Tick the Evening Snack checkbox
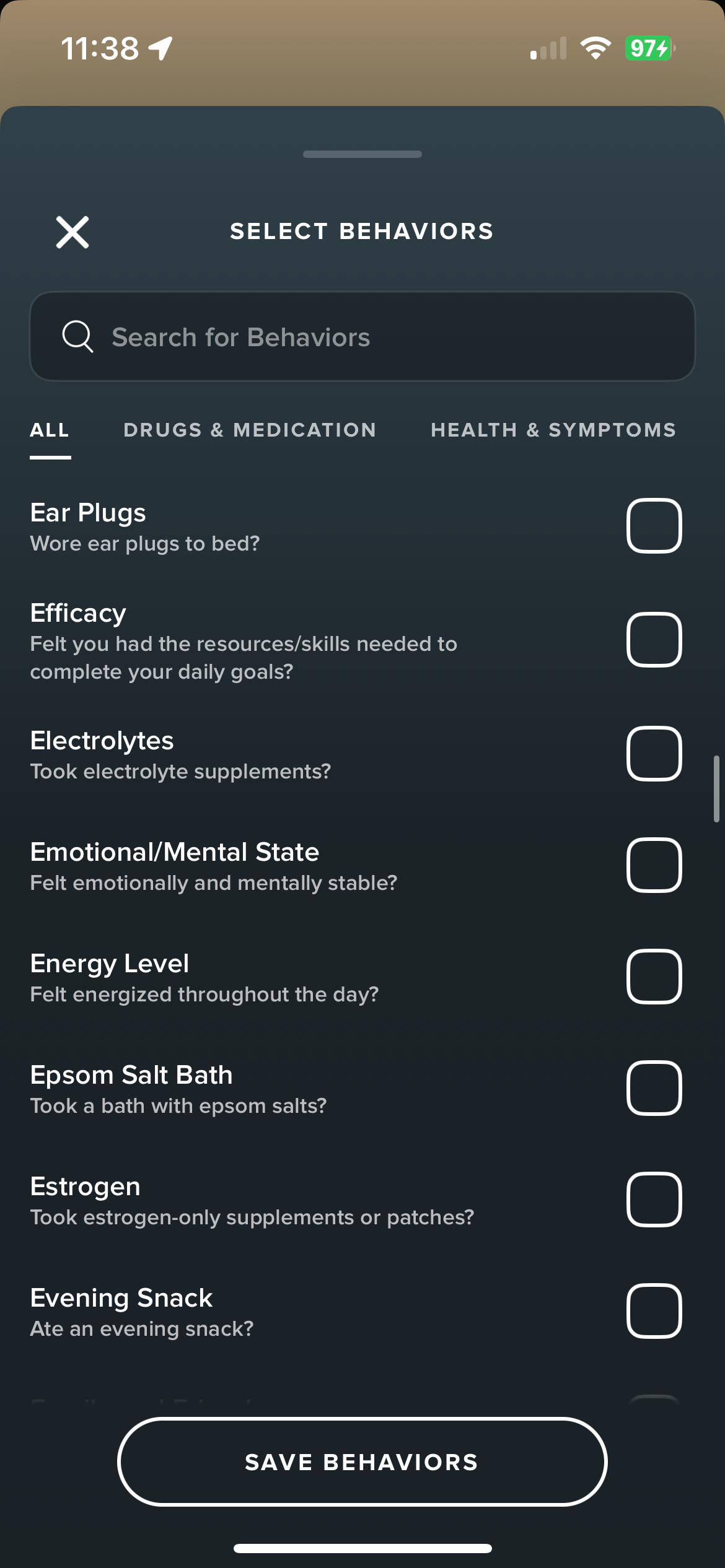Viewport: 725px width, 1568px height. [654, 1311]
